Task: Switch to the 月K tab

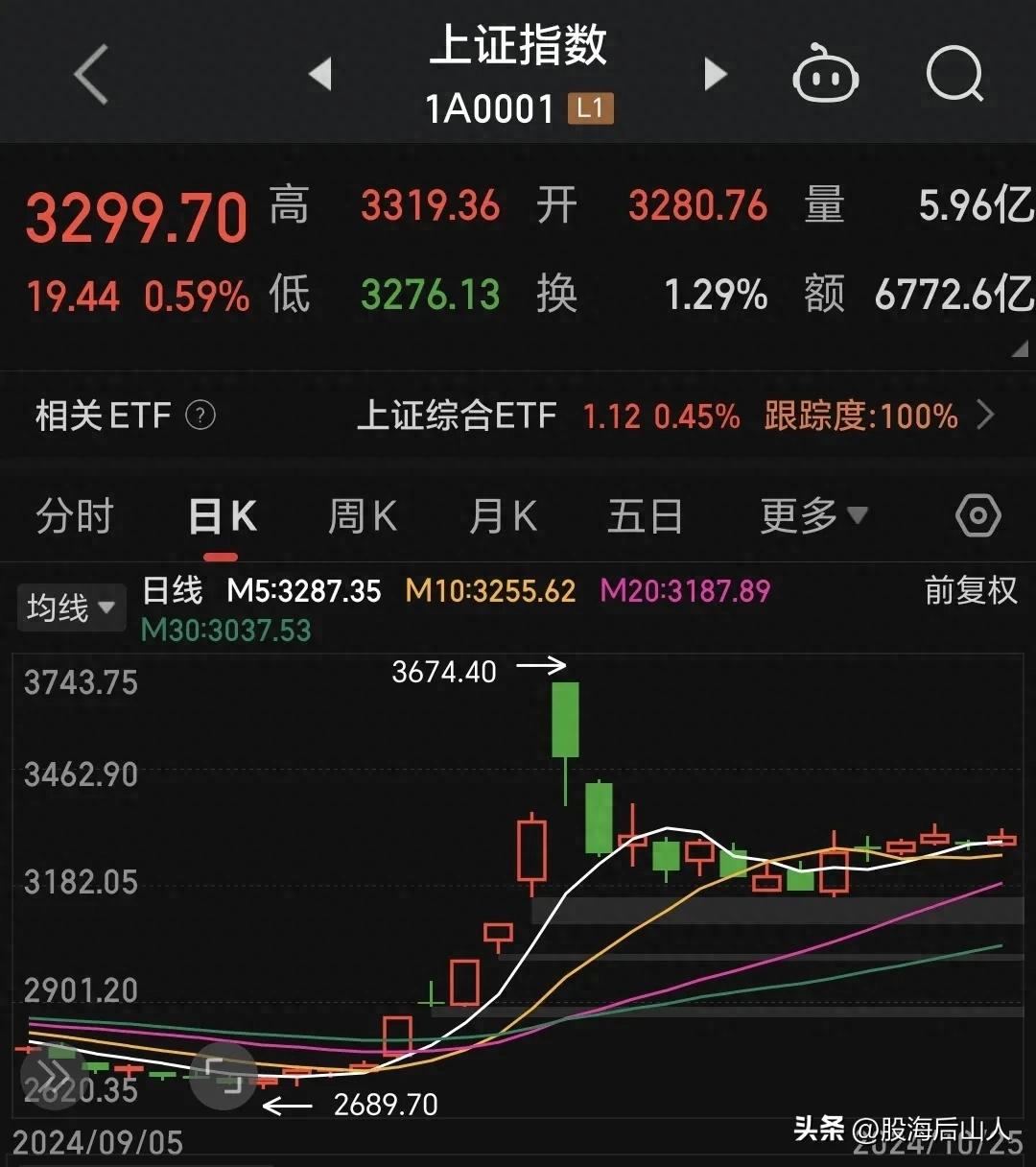Action: [502, 516]
